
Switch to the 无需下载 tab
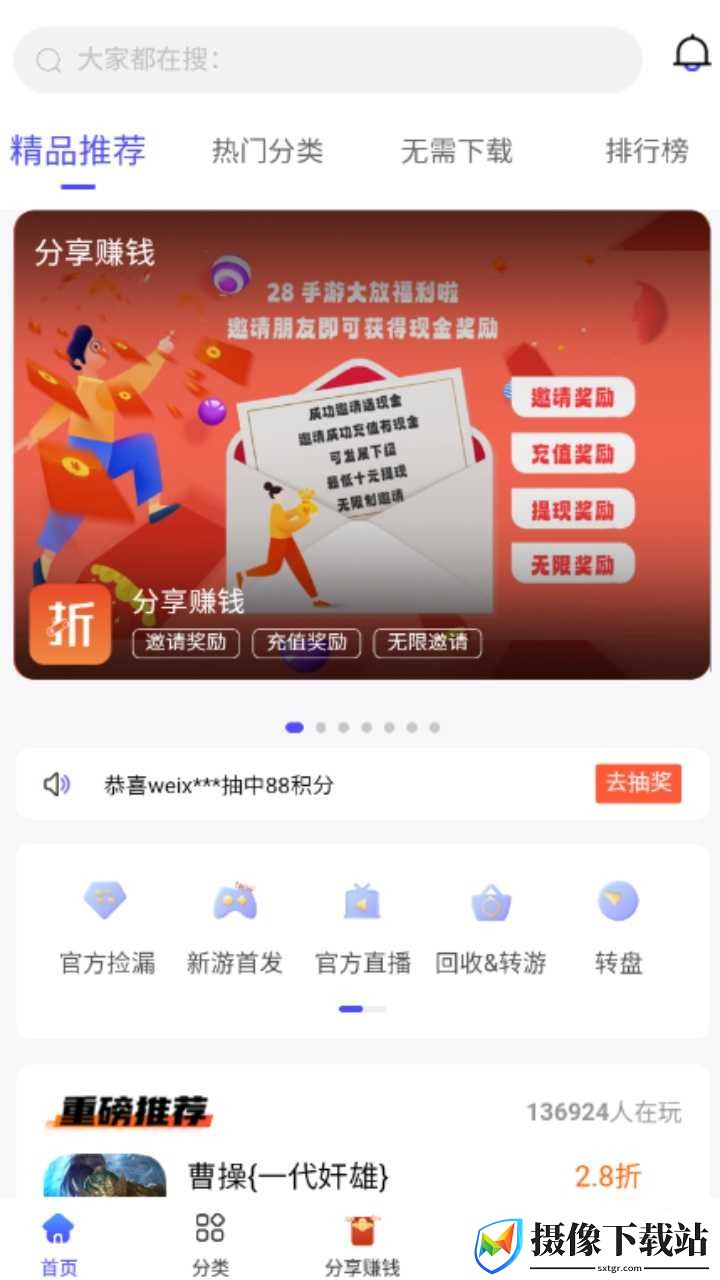point(456,151)
